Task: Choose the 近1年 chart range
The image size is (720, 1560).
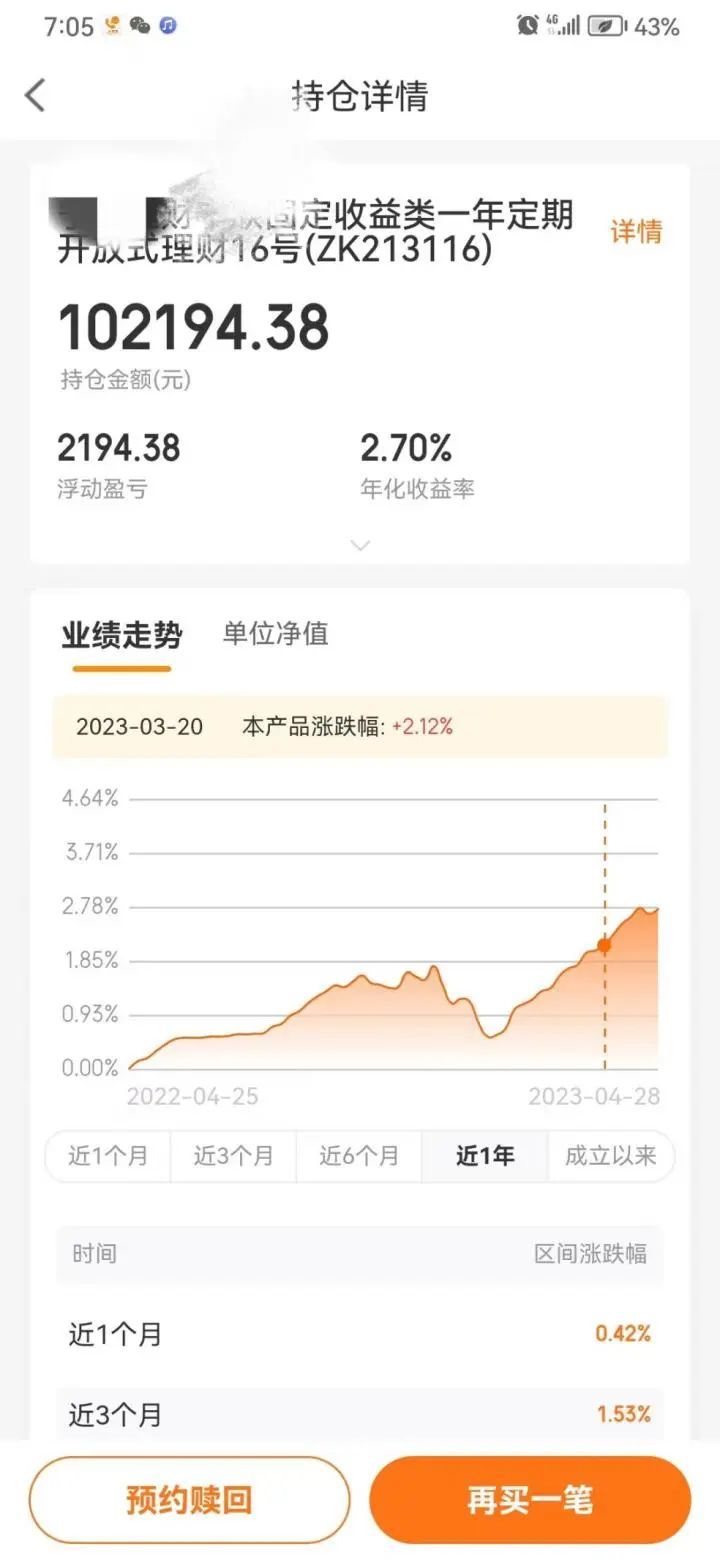Action: tap(485, 1156)
